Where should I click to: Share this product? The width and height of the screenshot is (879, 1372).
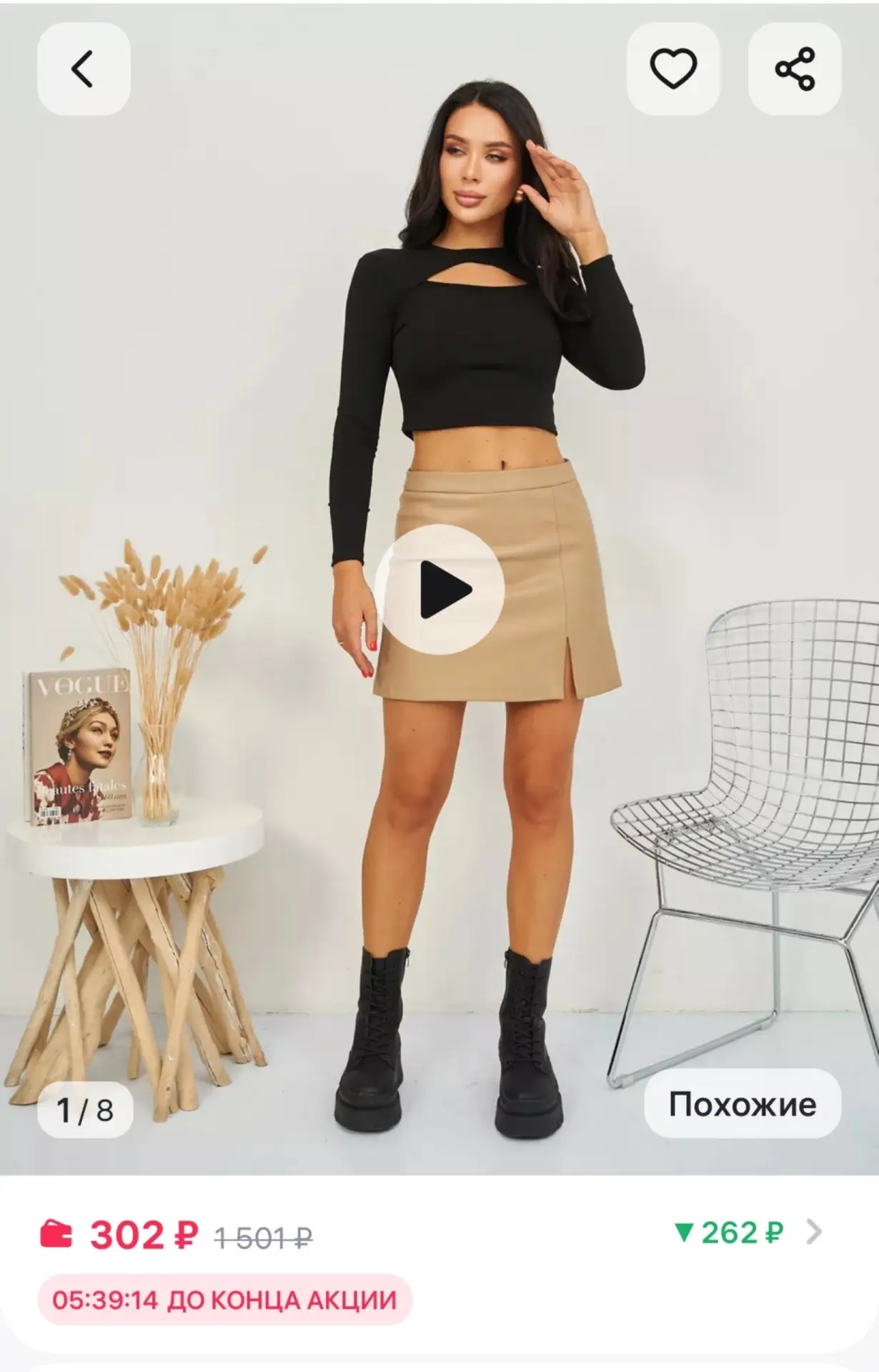coord(794,69)
